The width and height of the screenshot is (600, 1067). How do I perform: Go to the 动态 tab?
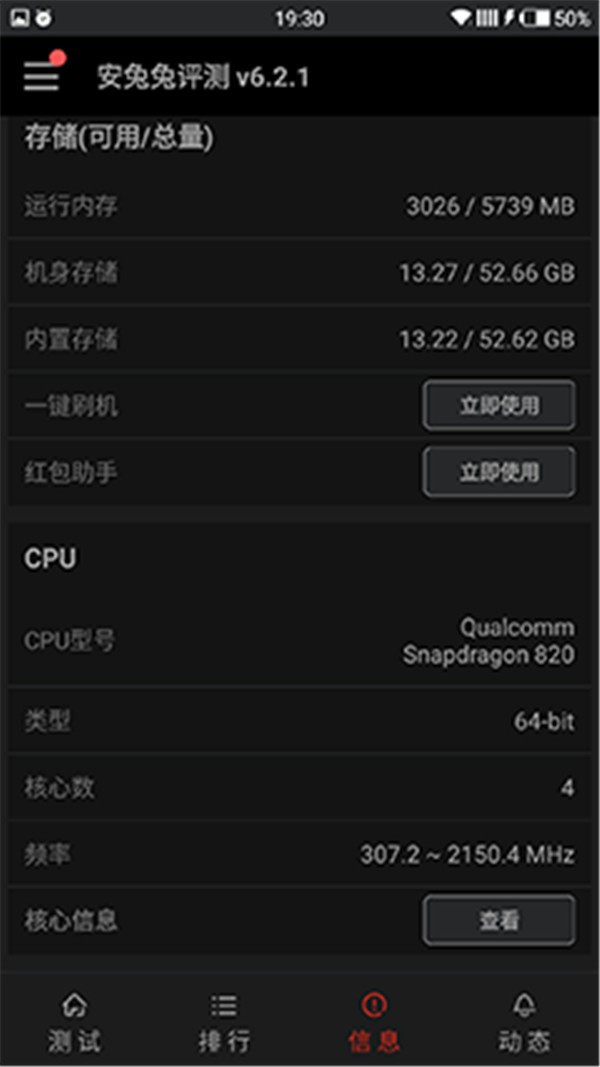click(x=524, y=1022)
